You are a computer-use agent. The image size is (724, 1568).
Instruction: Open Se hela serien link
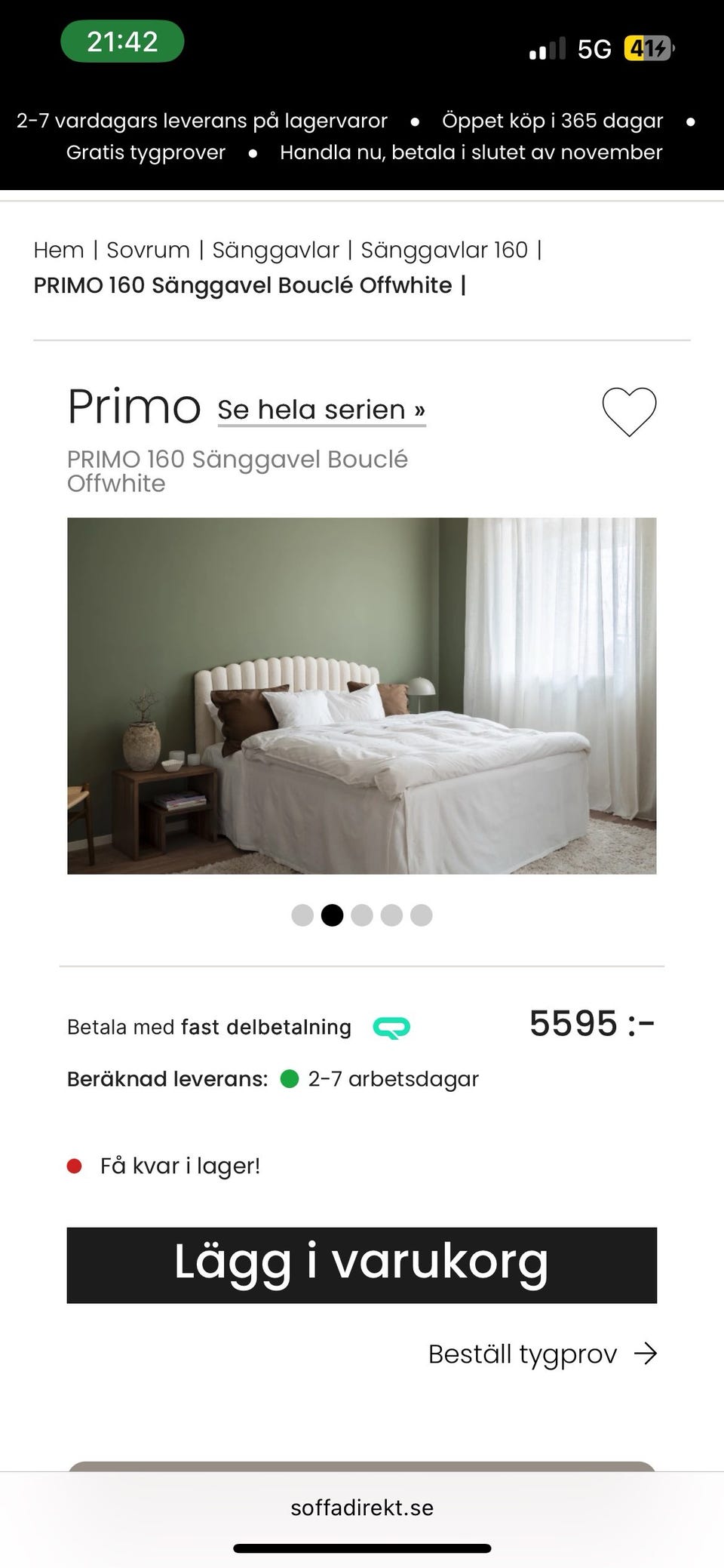[x=321, y=409]
